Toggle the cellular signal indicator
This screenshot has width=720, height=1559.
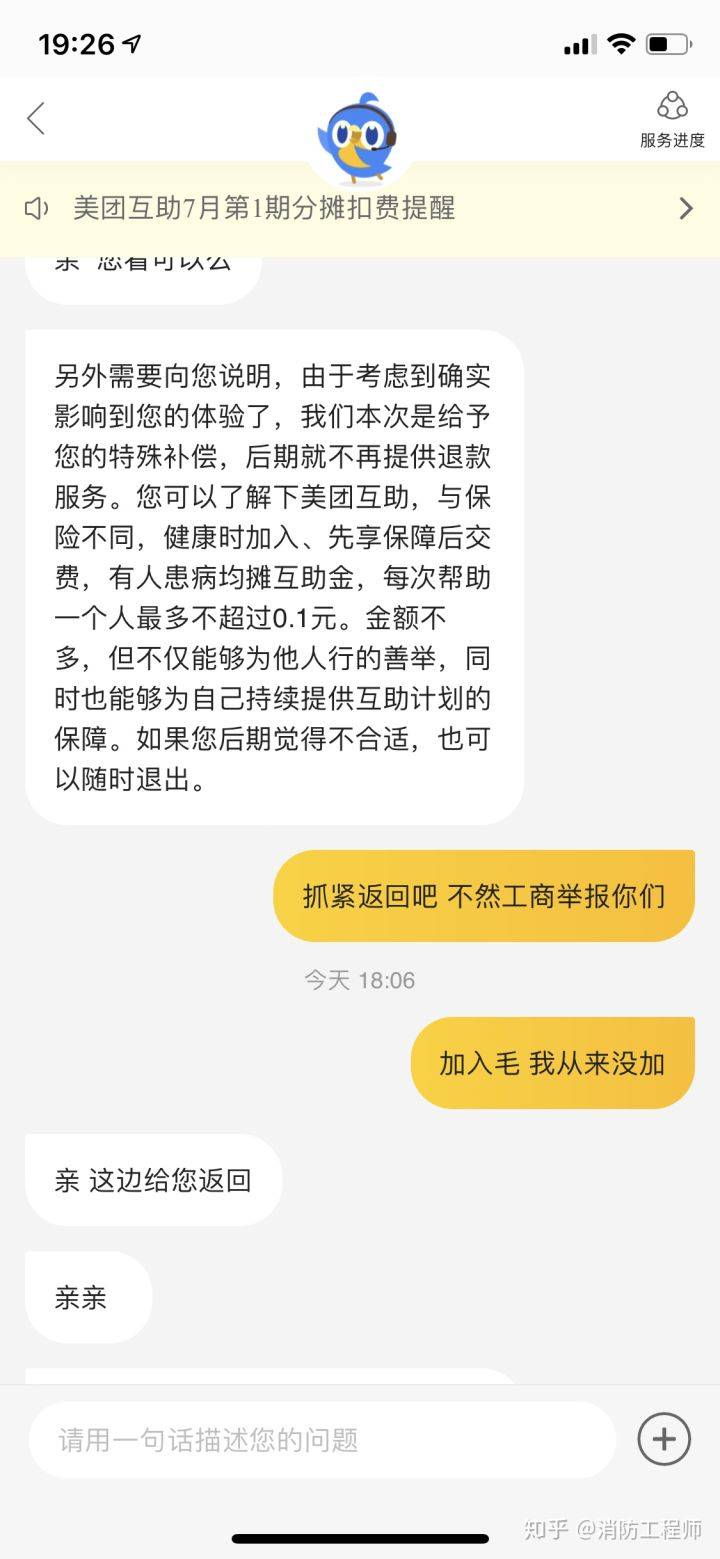578,44
